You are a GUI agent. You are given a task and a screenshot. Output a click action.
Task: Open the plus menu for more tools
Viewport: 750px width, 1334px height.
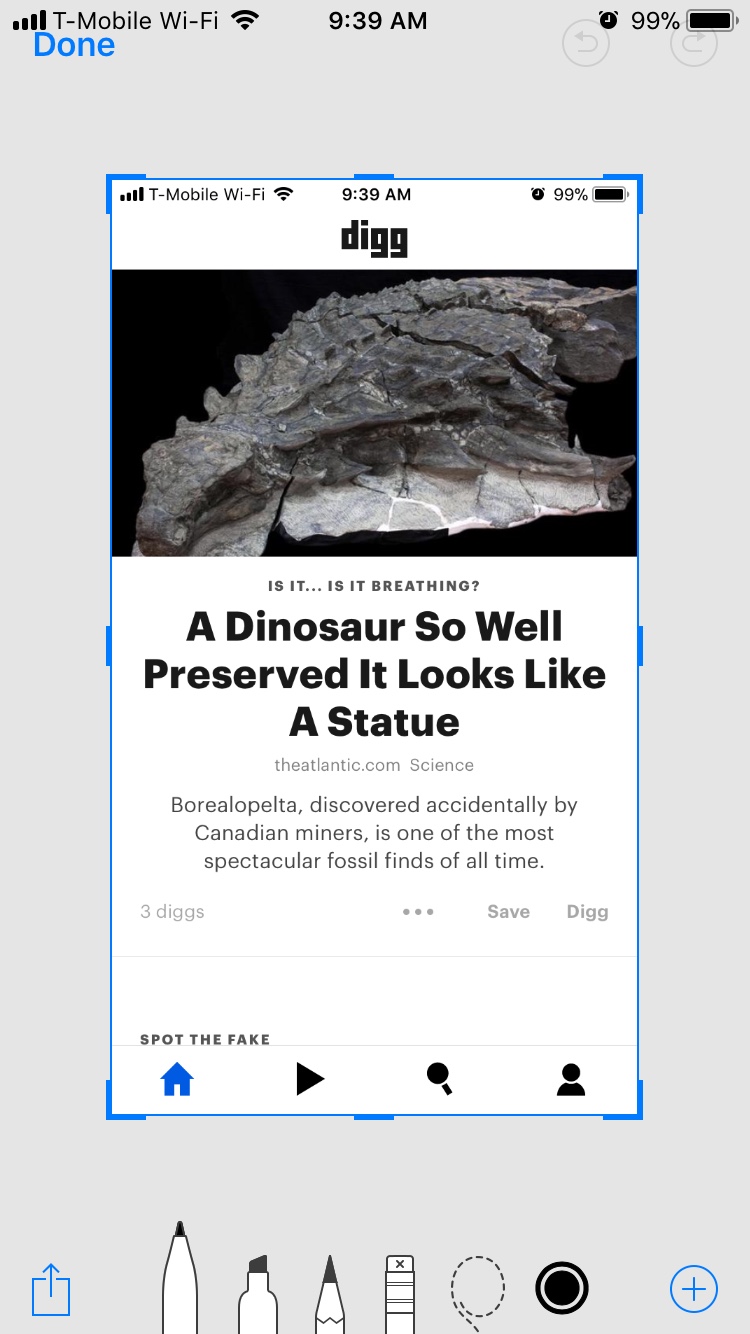pyautogui.click(x=693, y=1288)
